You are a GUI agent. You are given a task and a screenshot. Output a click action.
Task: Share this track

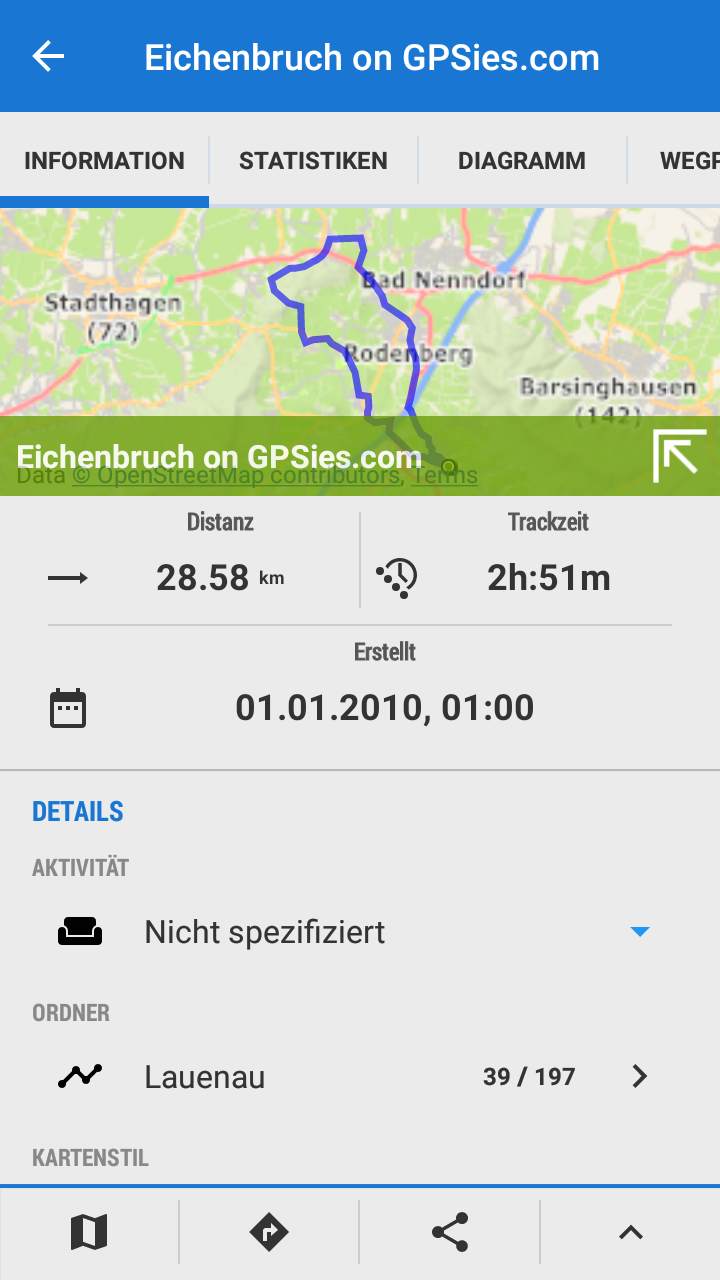coord(450,1232)
